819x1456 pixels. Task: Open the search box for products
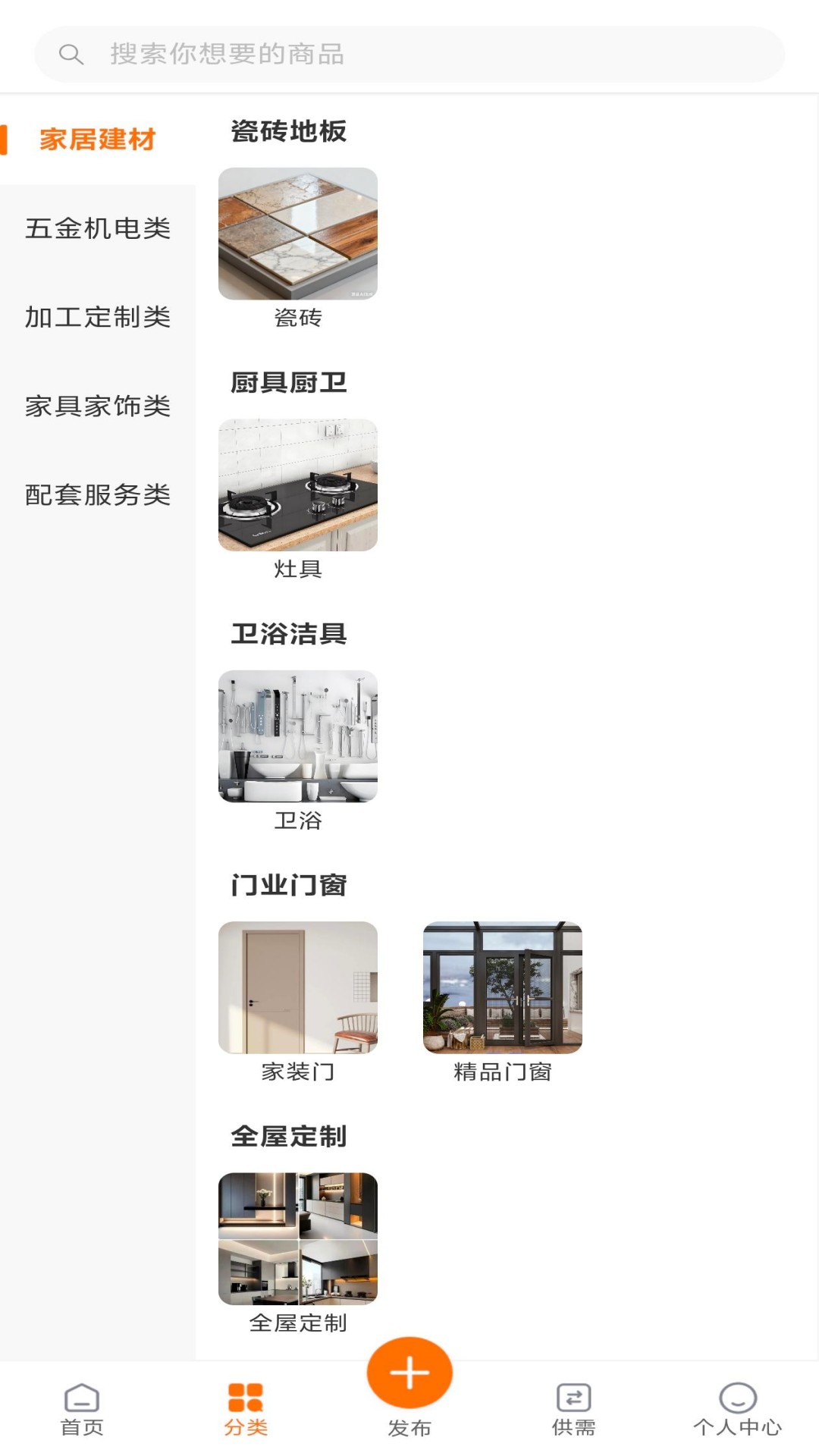(409, 55)
